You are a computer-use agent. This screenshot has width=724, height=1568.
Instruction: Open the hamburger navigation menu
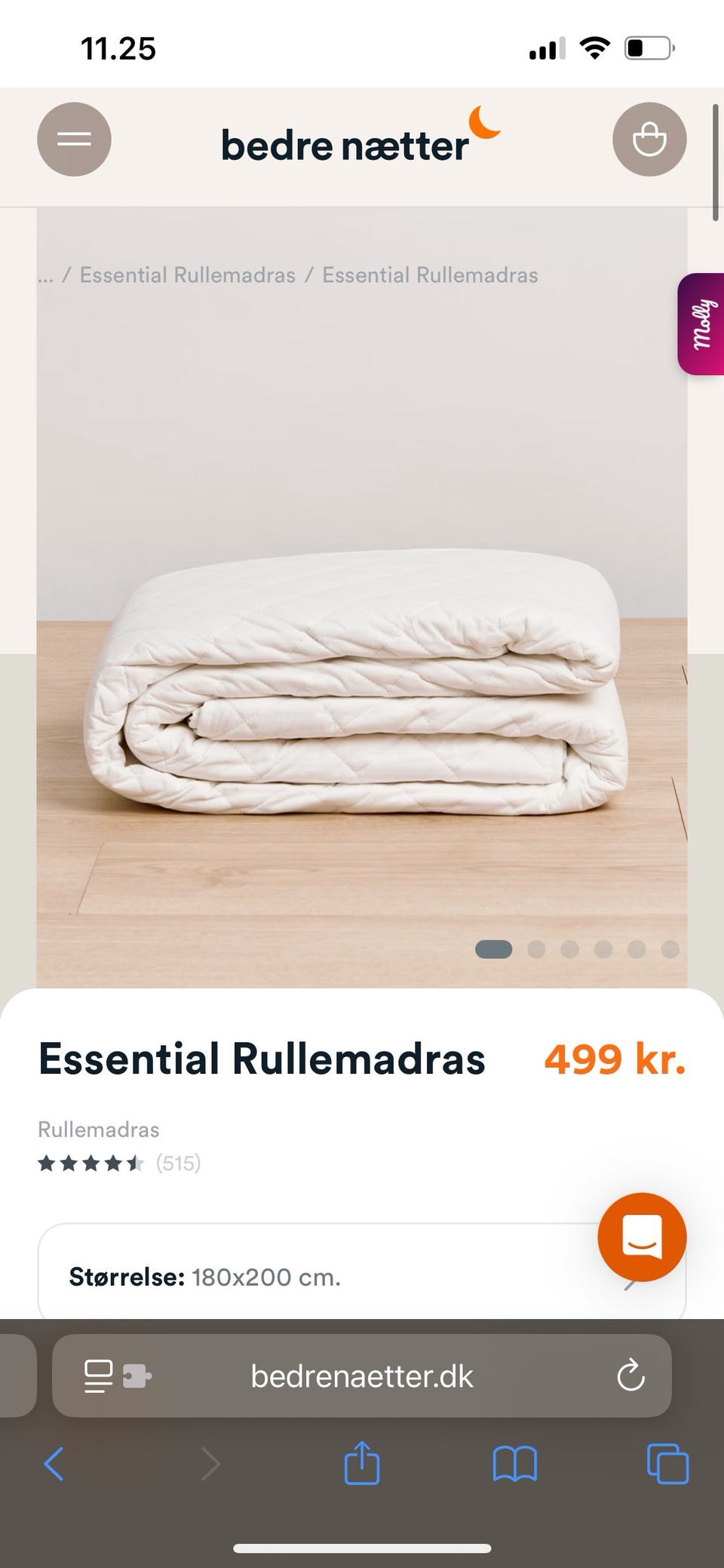pos(74,140)
